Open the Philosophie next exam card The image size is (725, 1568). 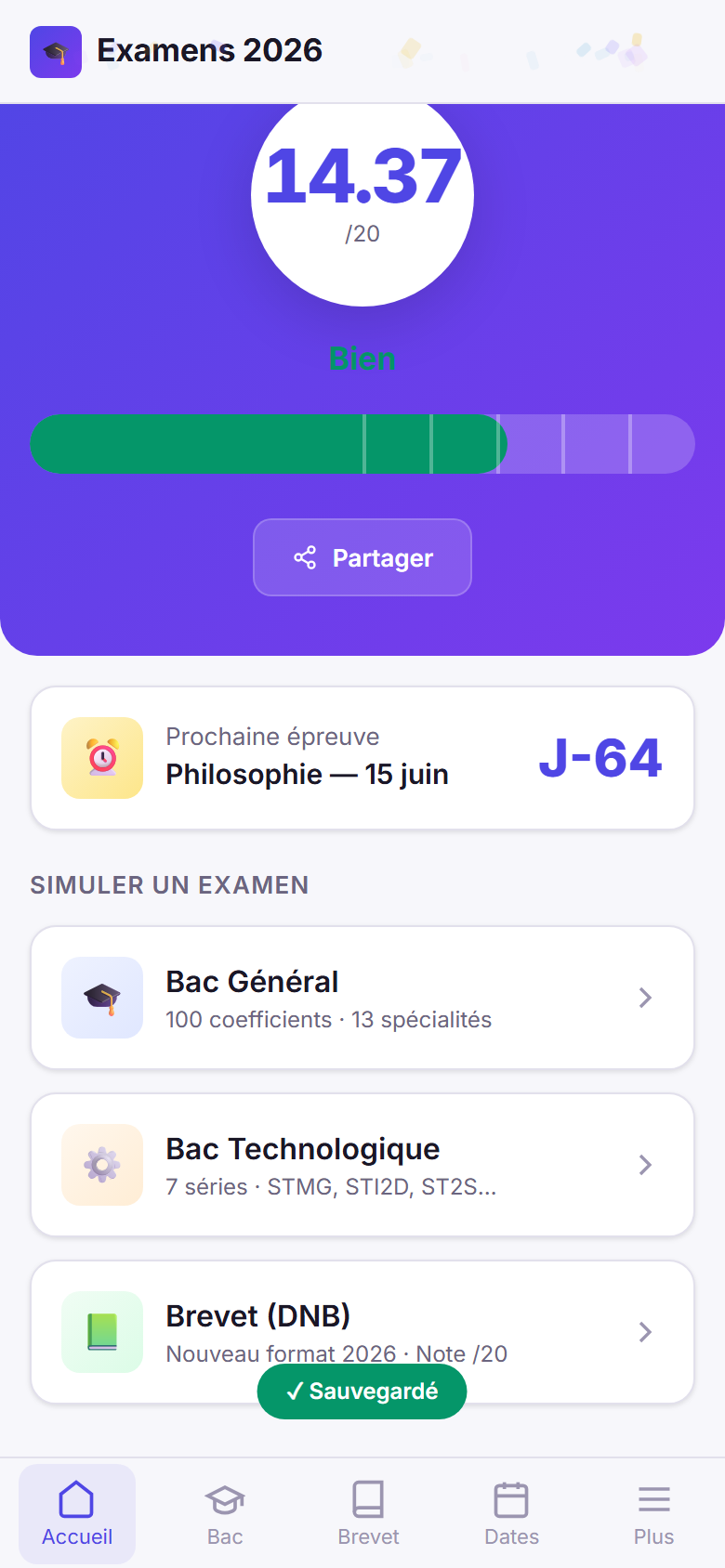(362, 758)
